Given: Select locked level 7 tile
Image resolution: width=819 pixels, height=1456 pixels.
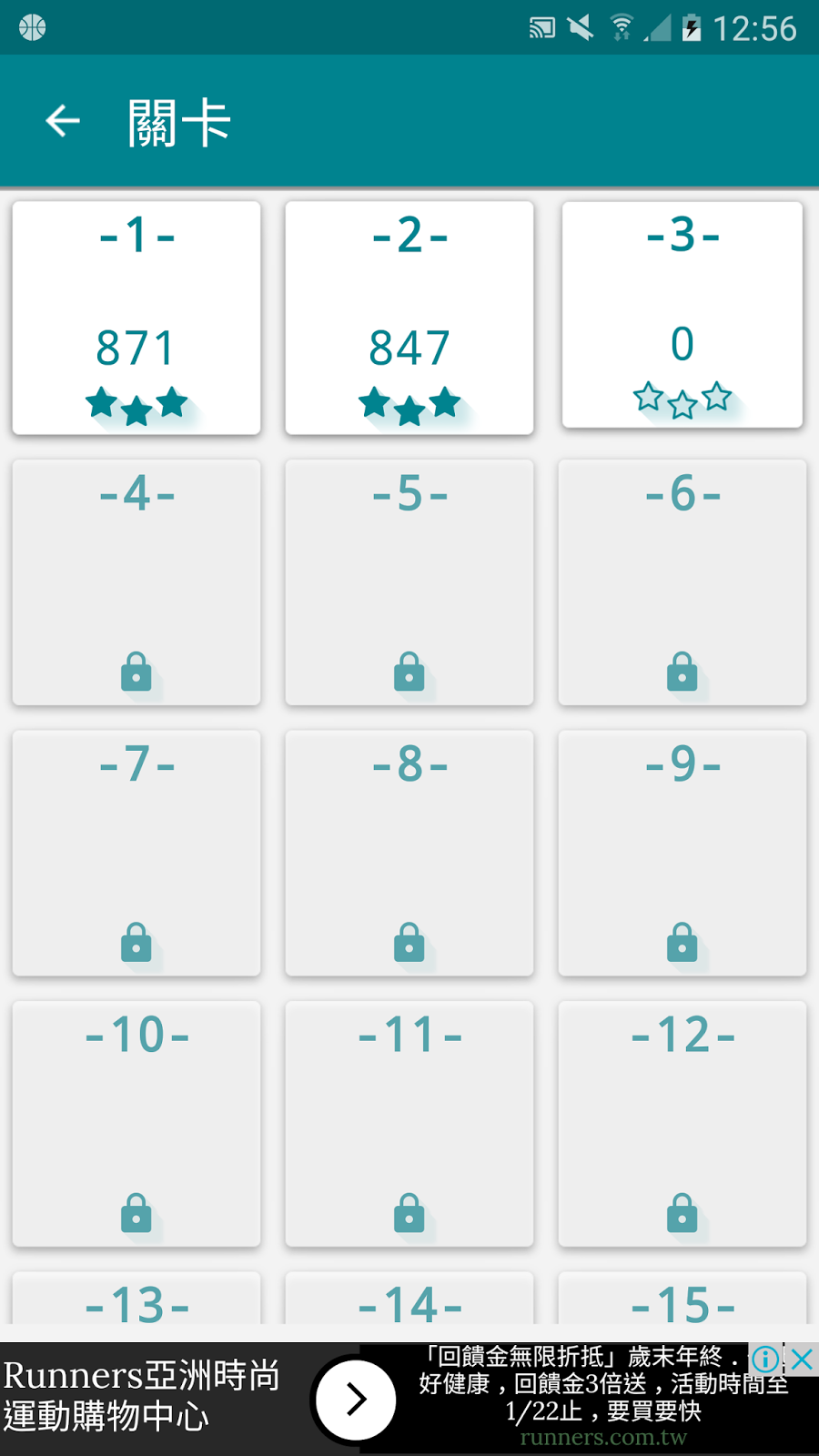Looking at the screenshot, I should pos(136,854).
